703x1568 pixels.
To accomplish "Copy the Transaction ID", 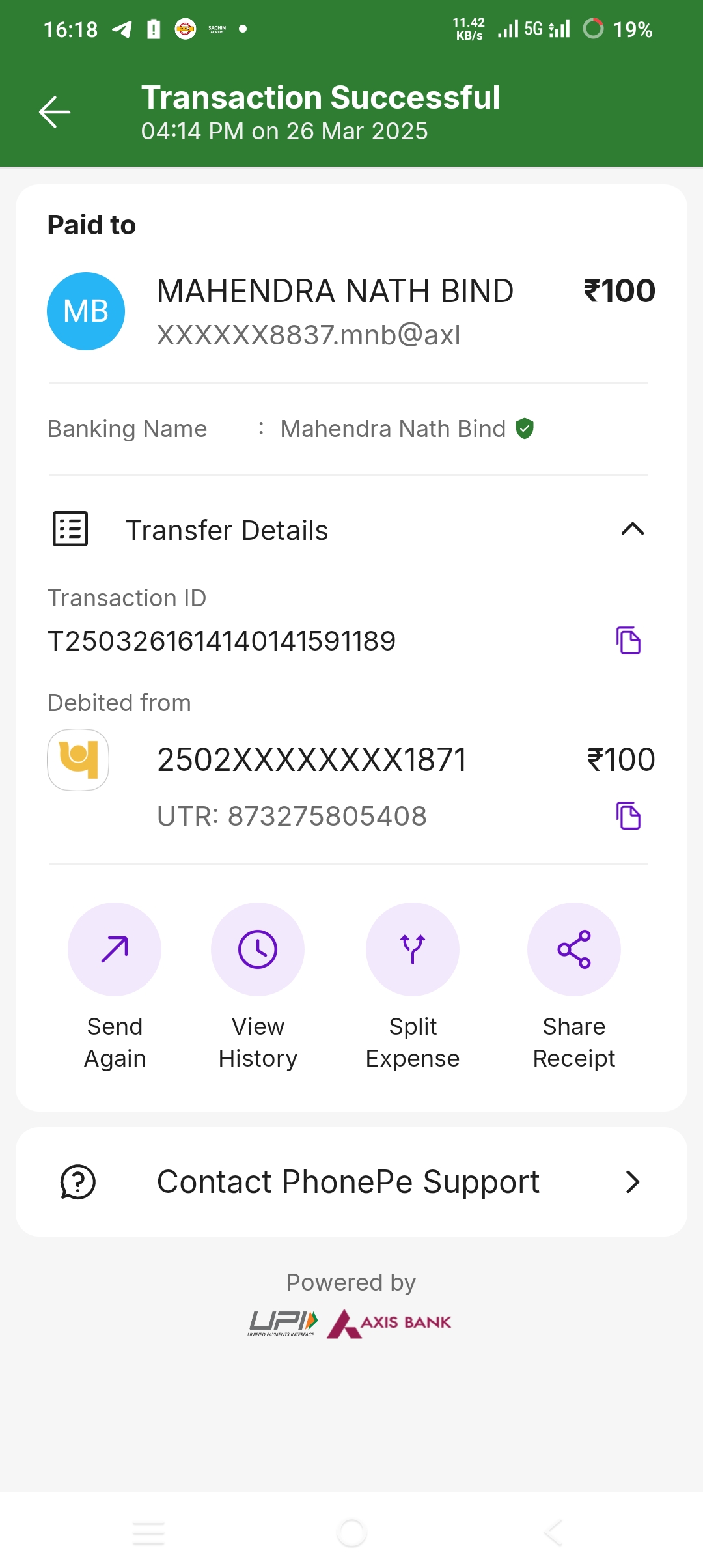I will tap(628, 641).
